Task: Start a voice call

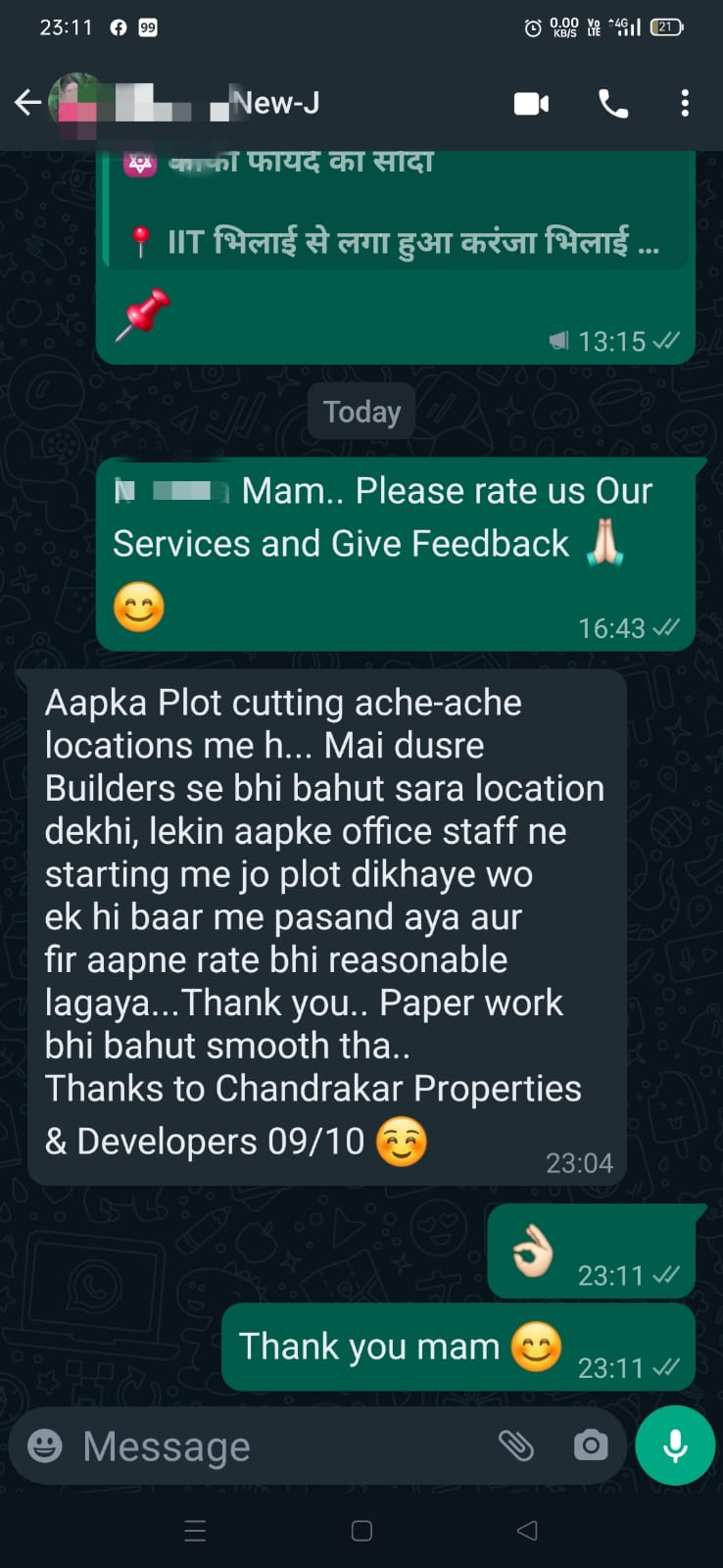Action: [613, 103]
